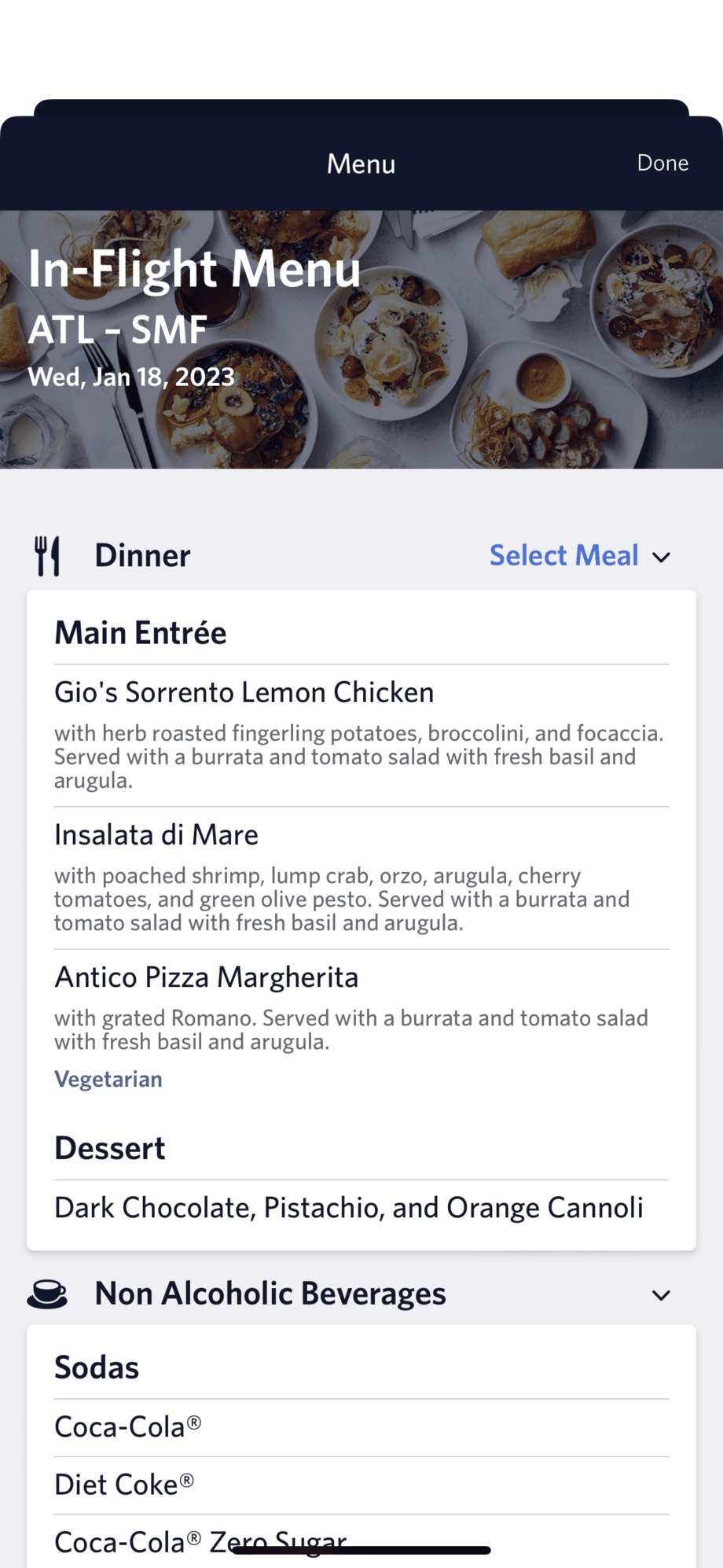Tap Done to close the menu
This screenshot has width=723, height=1568.
[x=662, y=163]
